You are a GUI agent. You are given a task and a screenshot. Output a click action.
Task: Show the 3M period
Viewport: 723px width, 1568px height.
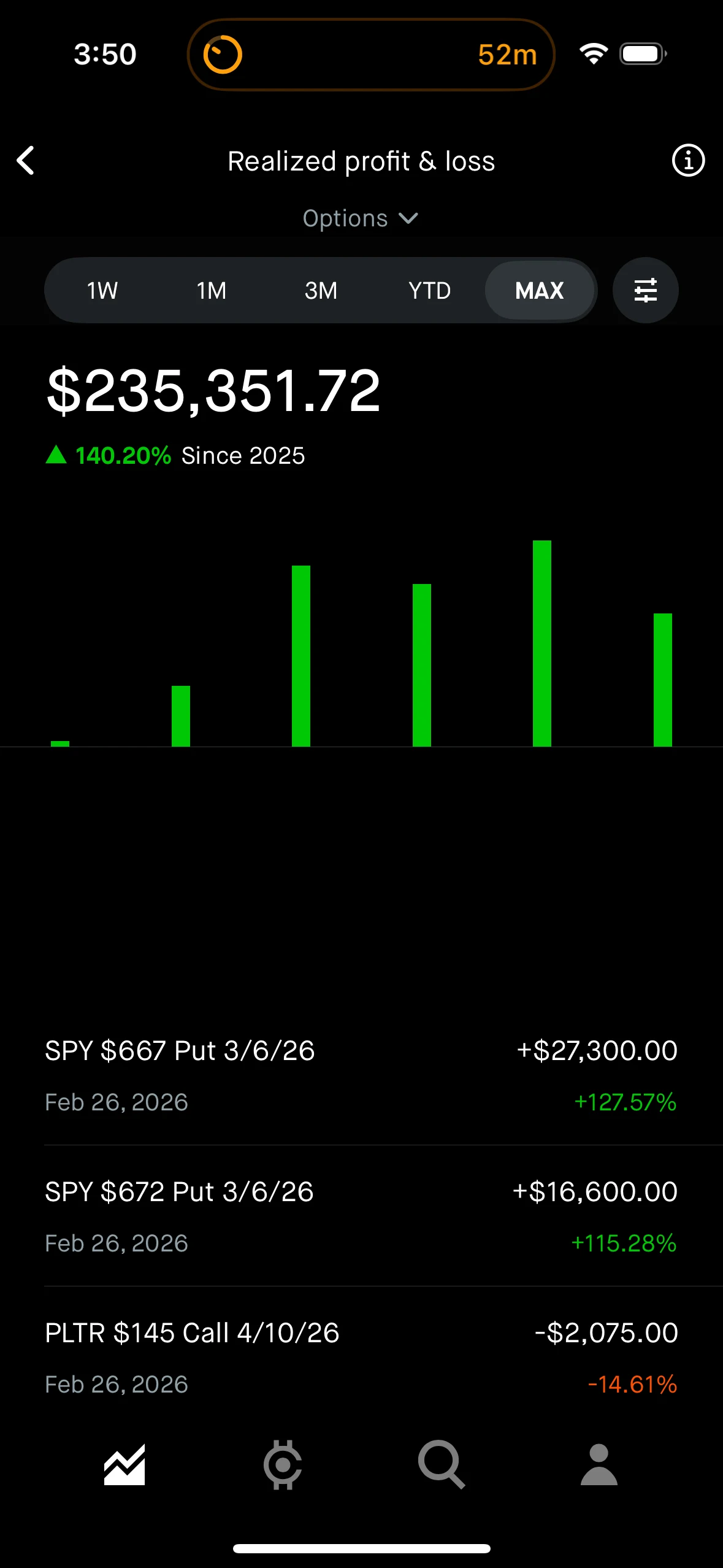[x=321, y=290]
